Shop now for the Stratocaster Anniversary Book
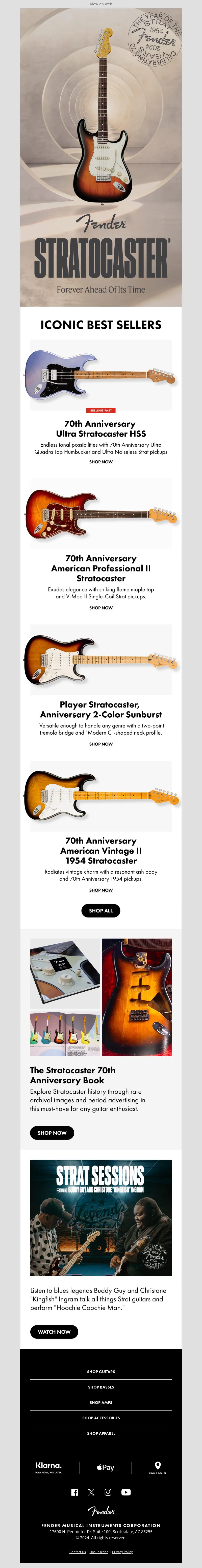Viewport: 202px width, 1568px height. [52, 1133]
